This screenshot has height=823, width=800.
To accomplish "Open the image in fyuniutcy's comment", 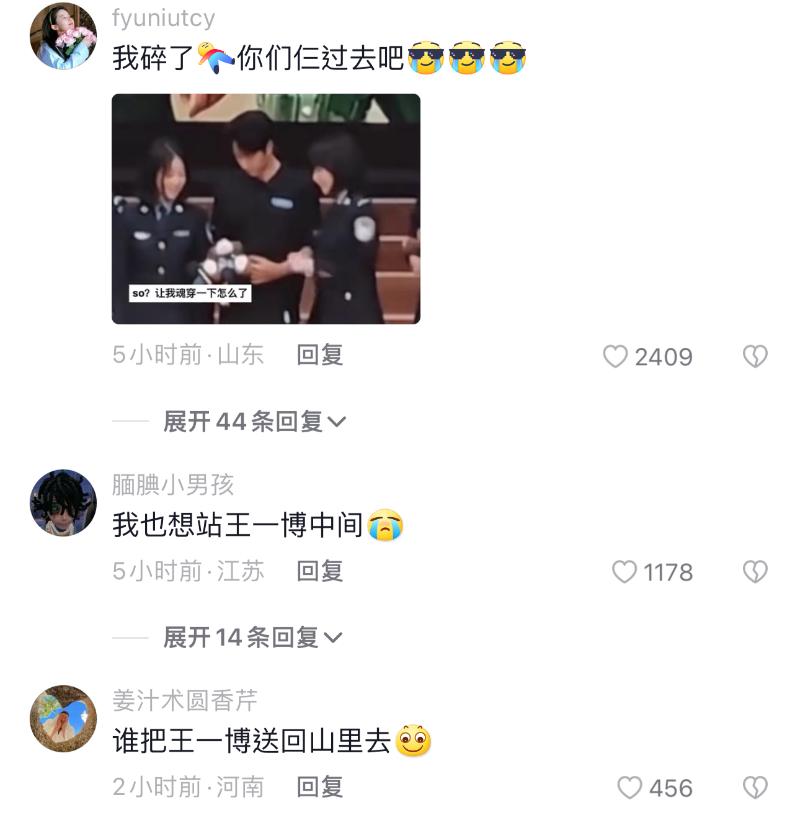I will point(265,208).
